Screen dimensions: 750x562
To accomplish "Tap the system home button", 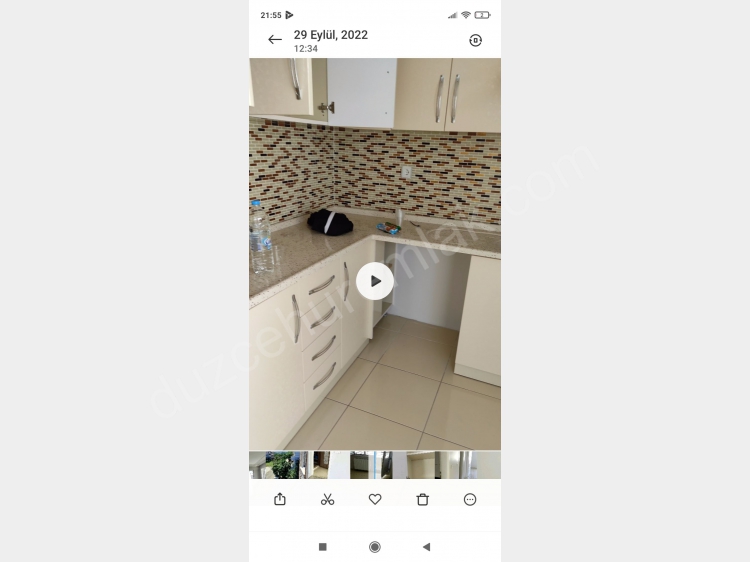I will coord(375,546).
